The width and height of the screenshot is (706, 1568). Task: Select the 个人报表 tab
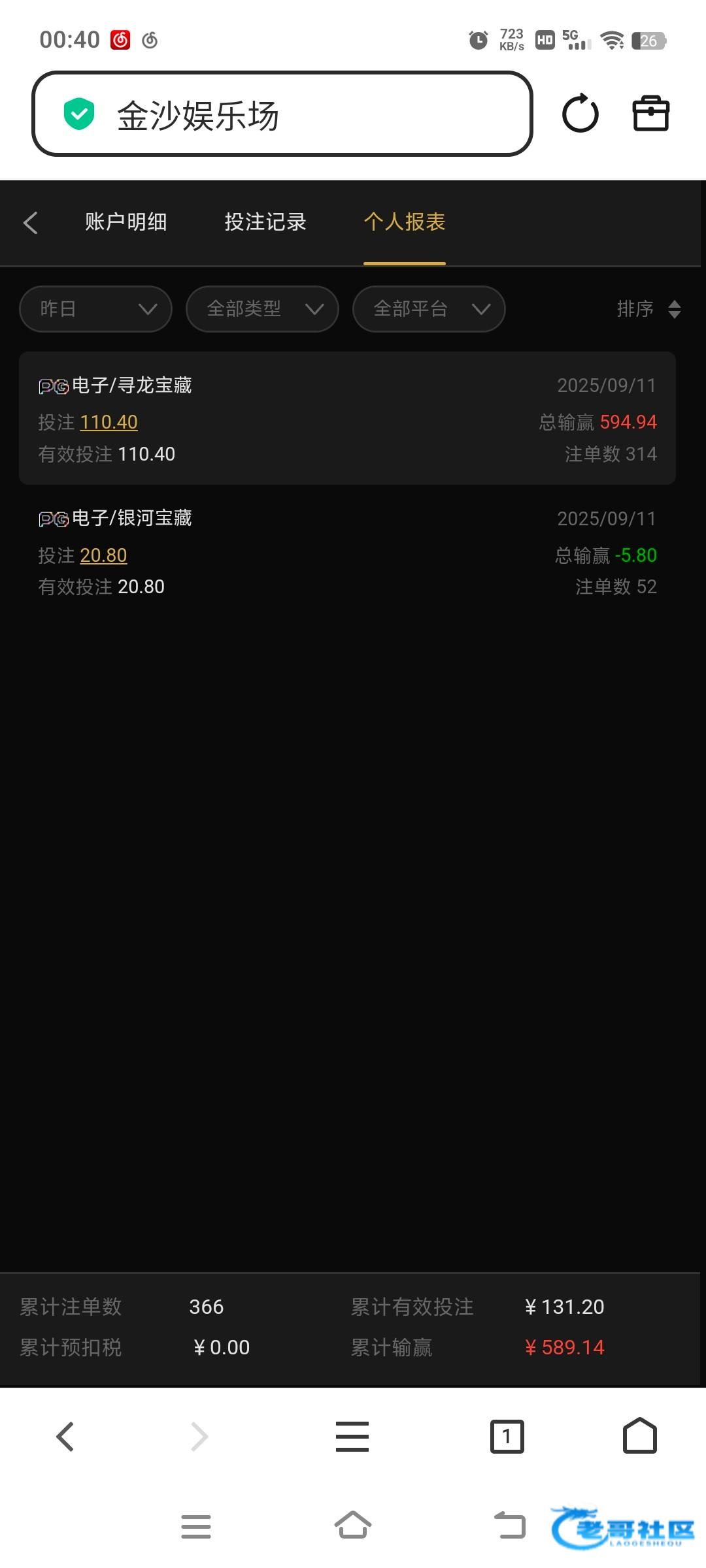pos(404,222)
